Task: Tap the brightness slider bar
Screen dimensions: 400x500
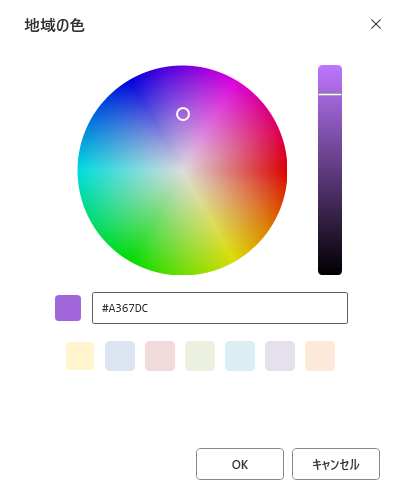Action: coord(330,170)
